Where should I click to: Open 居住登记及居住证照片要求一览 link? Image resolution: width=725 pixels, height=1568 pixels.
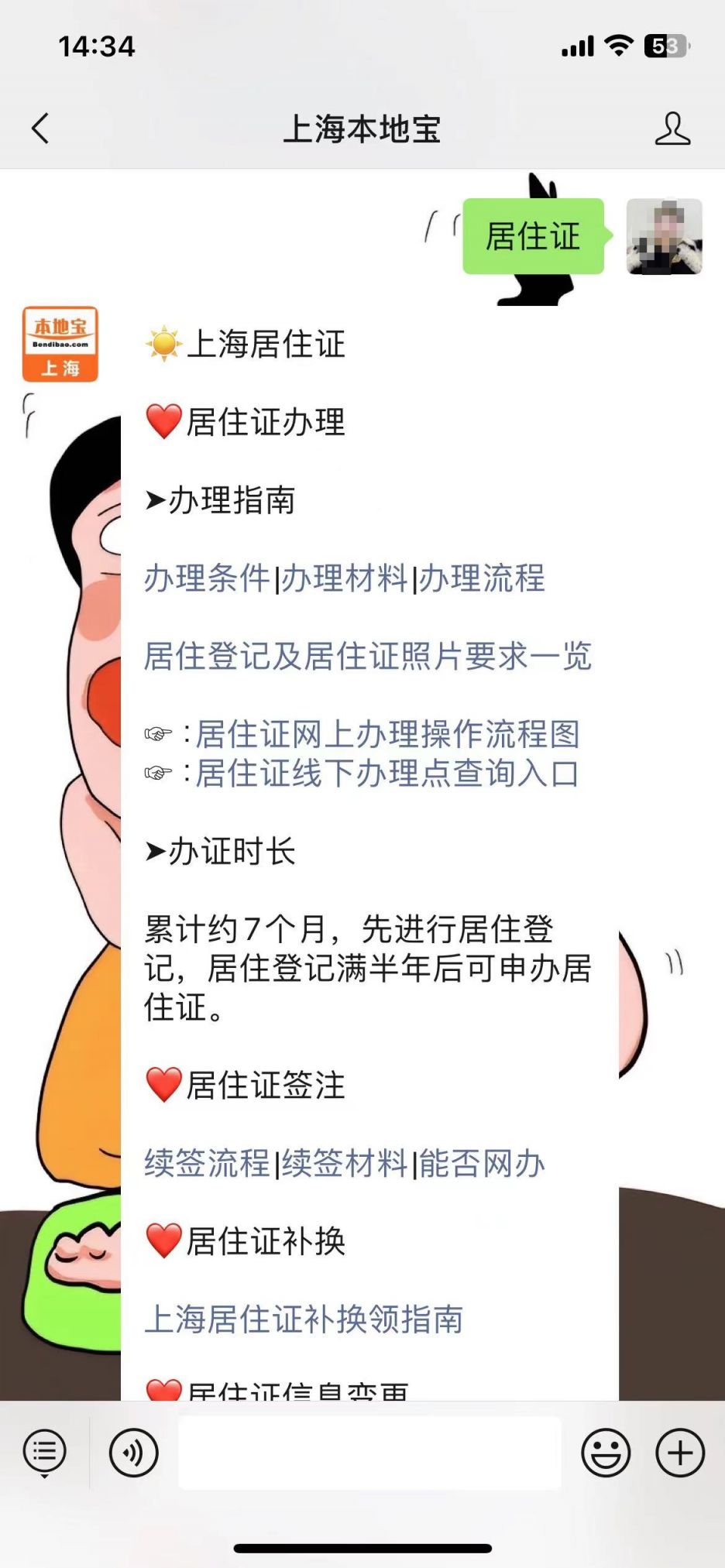point(368,657)
